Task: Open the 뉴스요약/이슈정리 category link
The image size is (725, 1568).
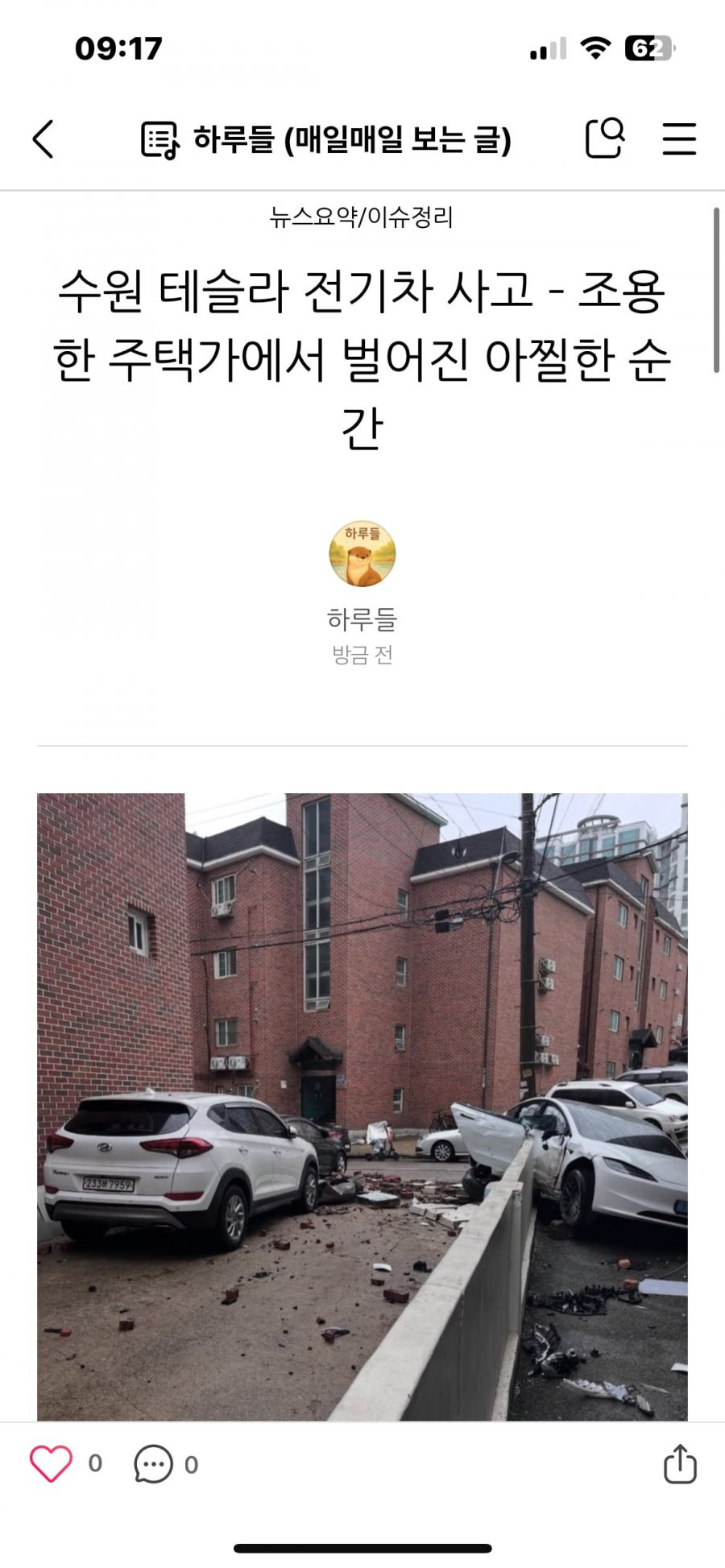Action: coord(362,217)
